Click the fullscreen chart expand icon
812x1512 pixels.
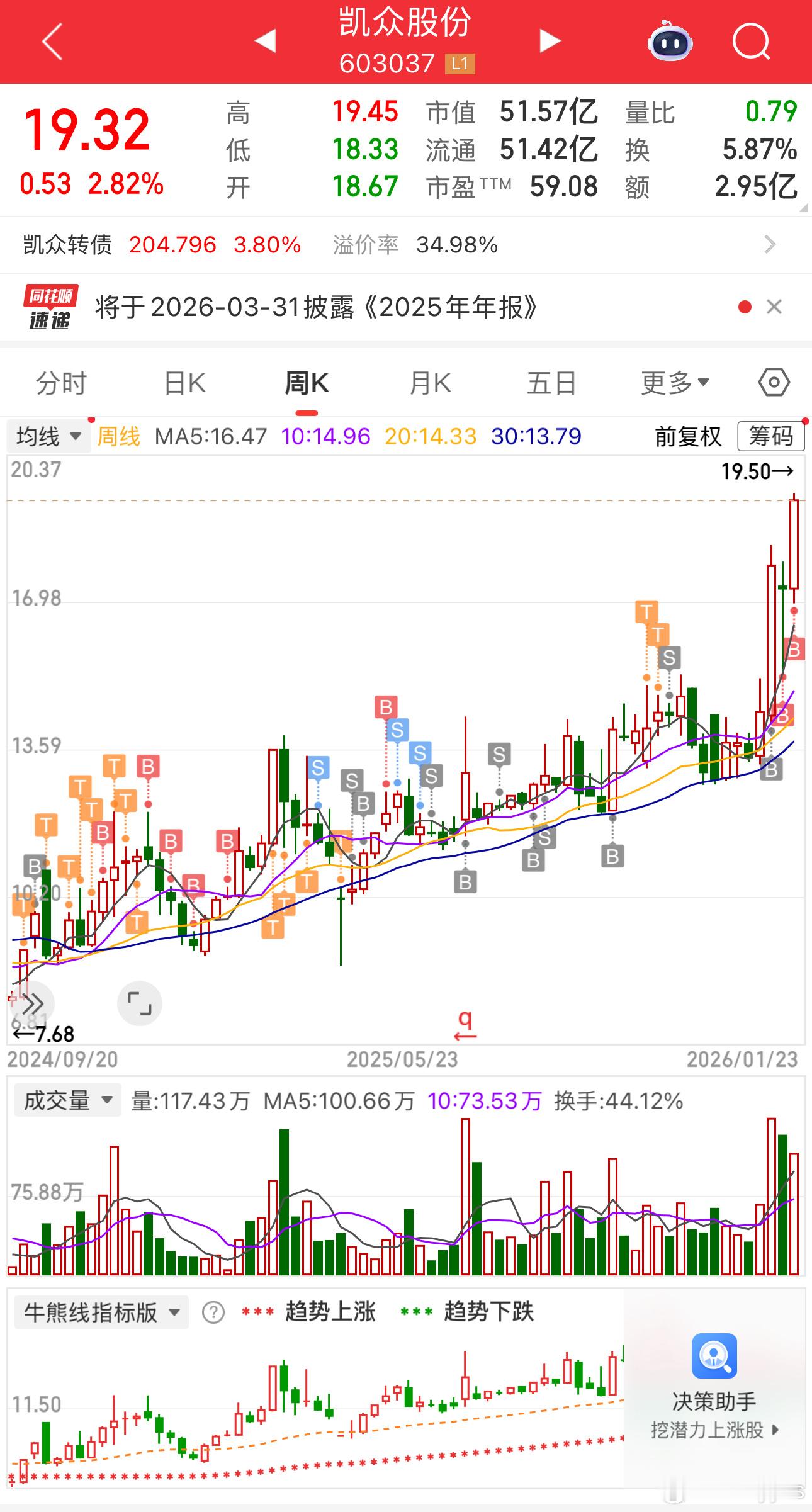[x=140, y=1003]
